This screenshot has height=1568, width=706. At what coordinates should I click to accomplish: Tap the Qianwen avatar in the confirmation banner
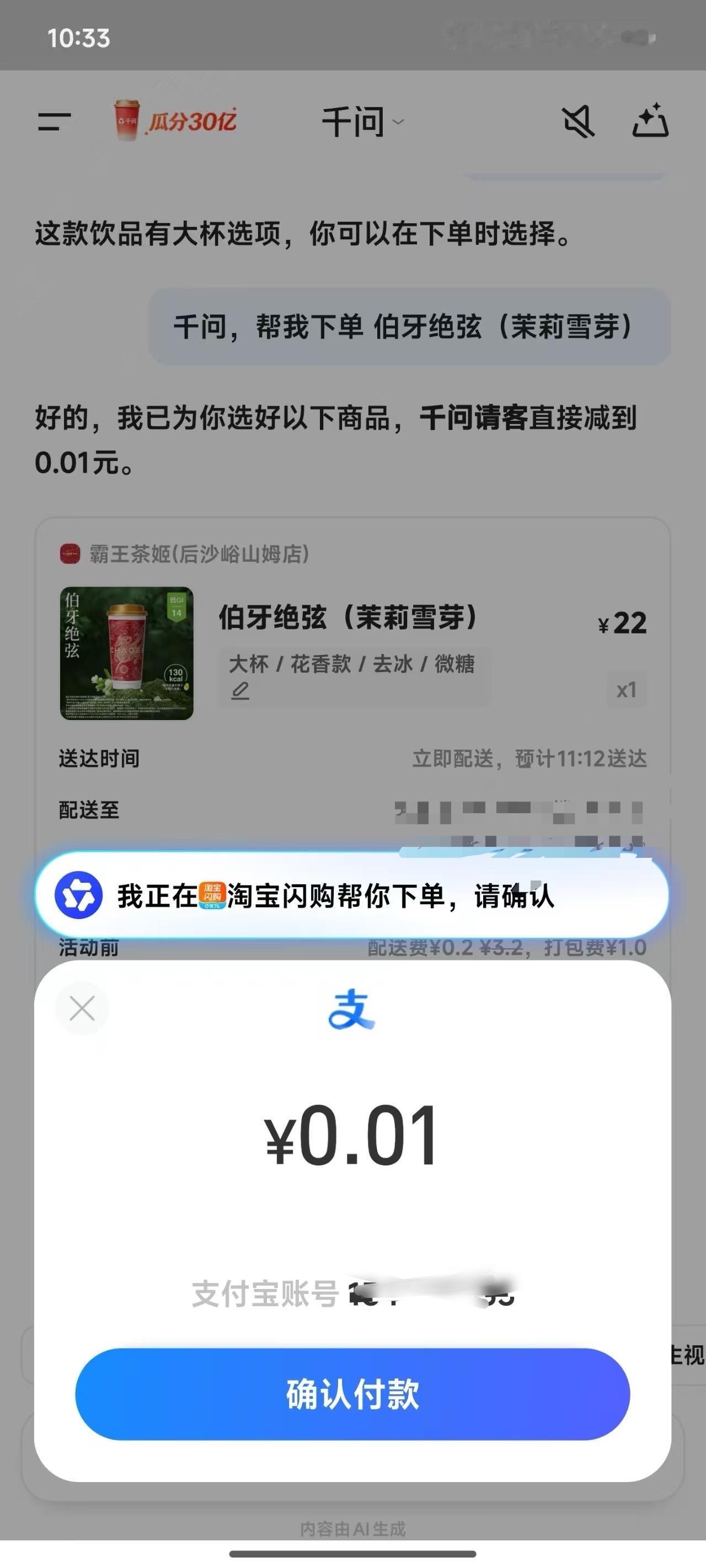(x=81, y=894)
